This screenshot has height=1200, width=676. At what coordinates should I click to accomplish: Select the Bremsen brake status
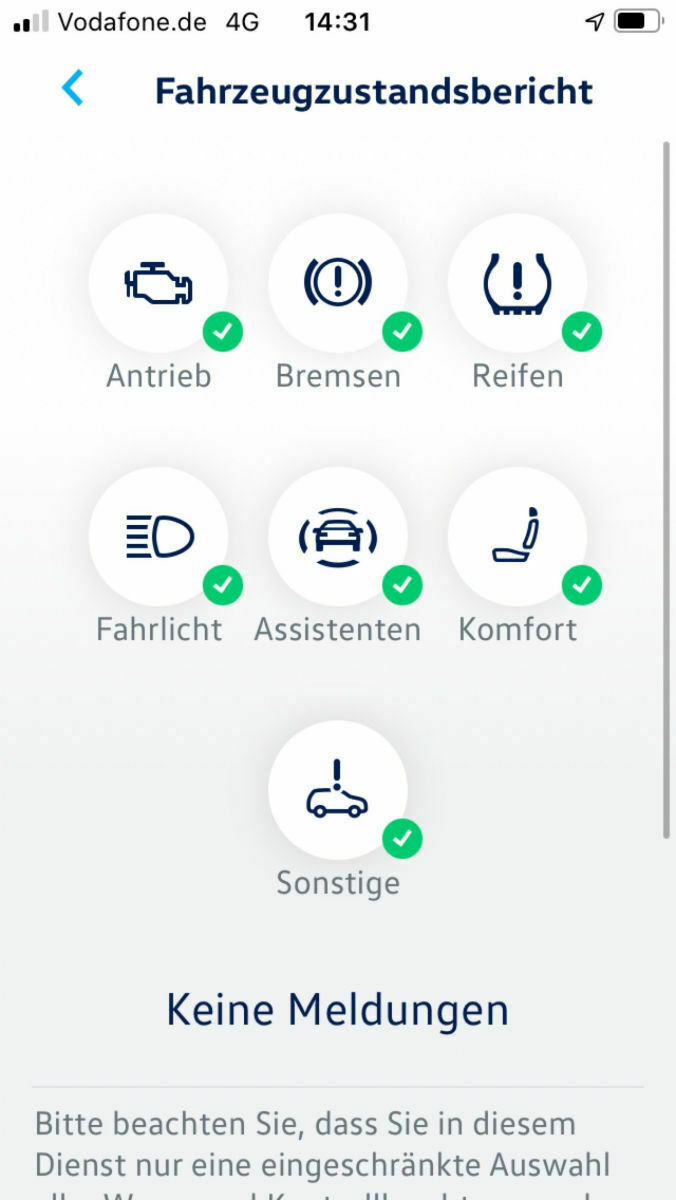point(338,284)
